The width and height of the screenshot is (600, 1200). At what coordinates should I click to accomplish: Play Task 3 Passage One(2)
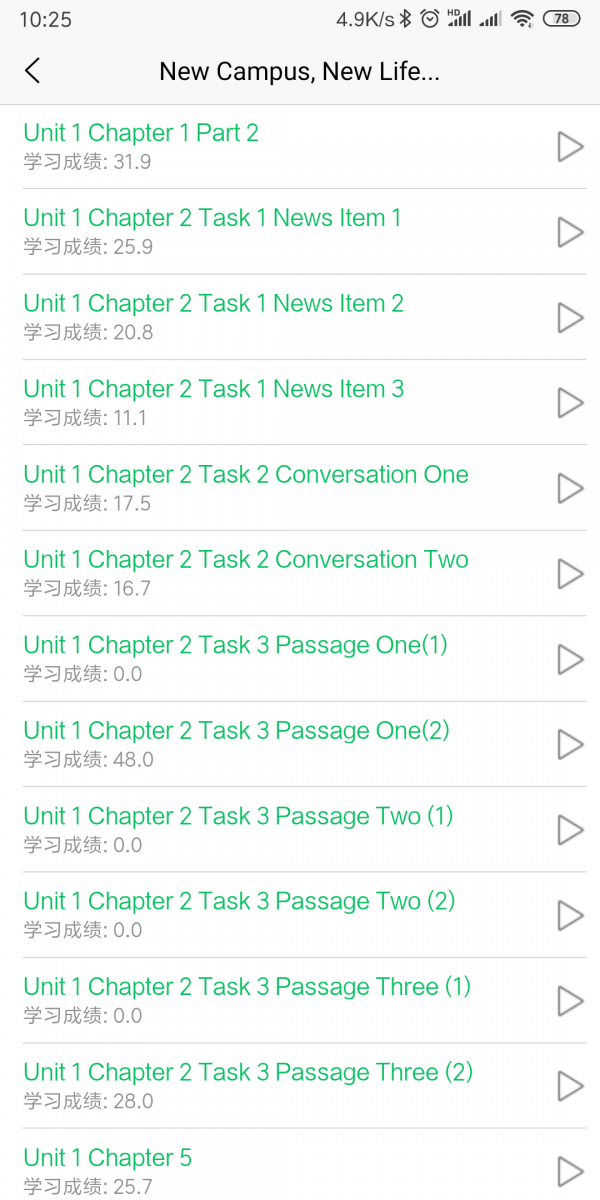tap(570, 744)
